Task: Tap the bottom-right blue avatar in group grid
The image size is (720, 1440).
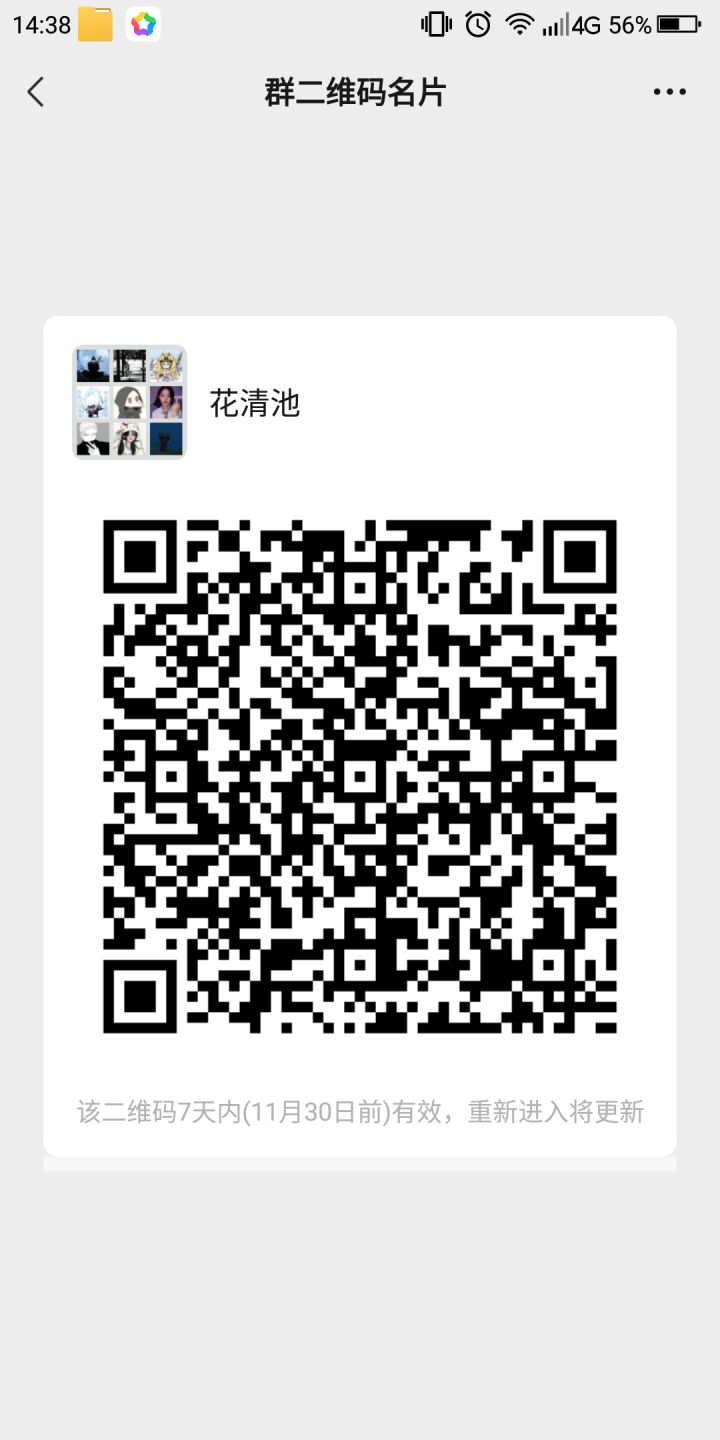Action: point(165,440)
